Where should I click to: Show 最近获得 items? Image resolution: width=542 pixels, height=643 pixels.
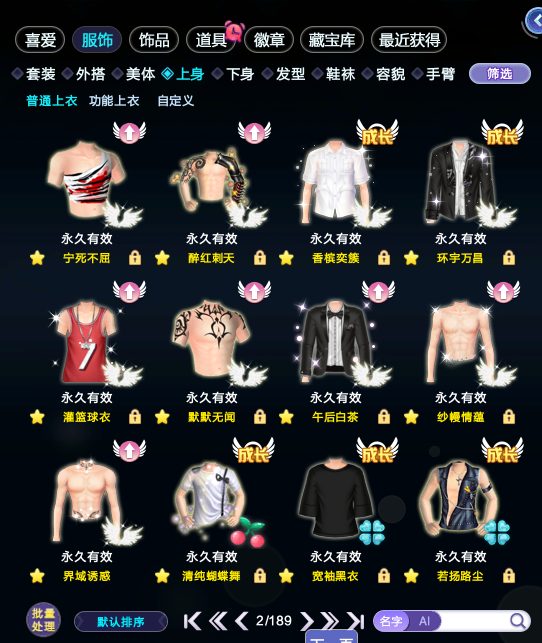coord(409,40)
